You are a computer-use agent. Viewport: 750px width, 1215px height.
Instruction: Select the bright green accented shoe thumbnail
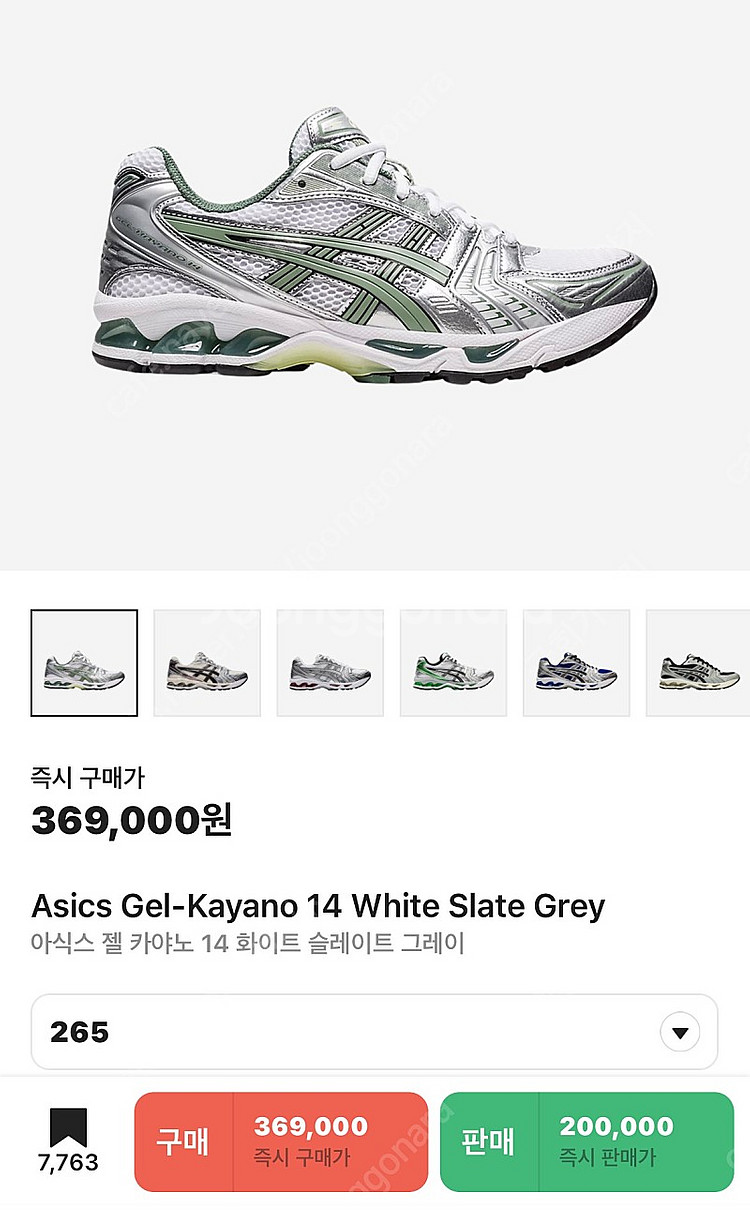tap(453, 662)
